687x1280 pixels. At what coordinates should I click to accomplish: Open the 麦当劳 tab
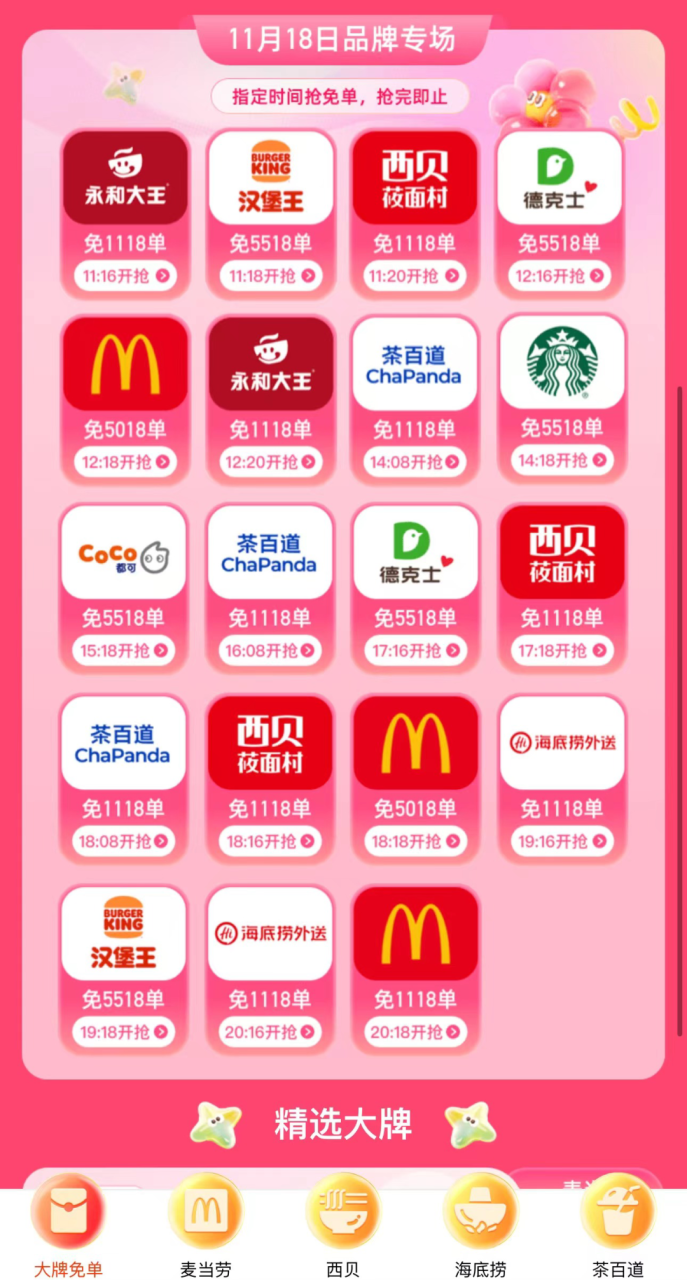pyautogui.click(x=205, y=1227)
